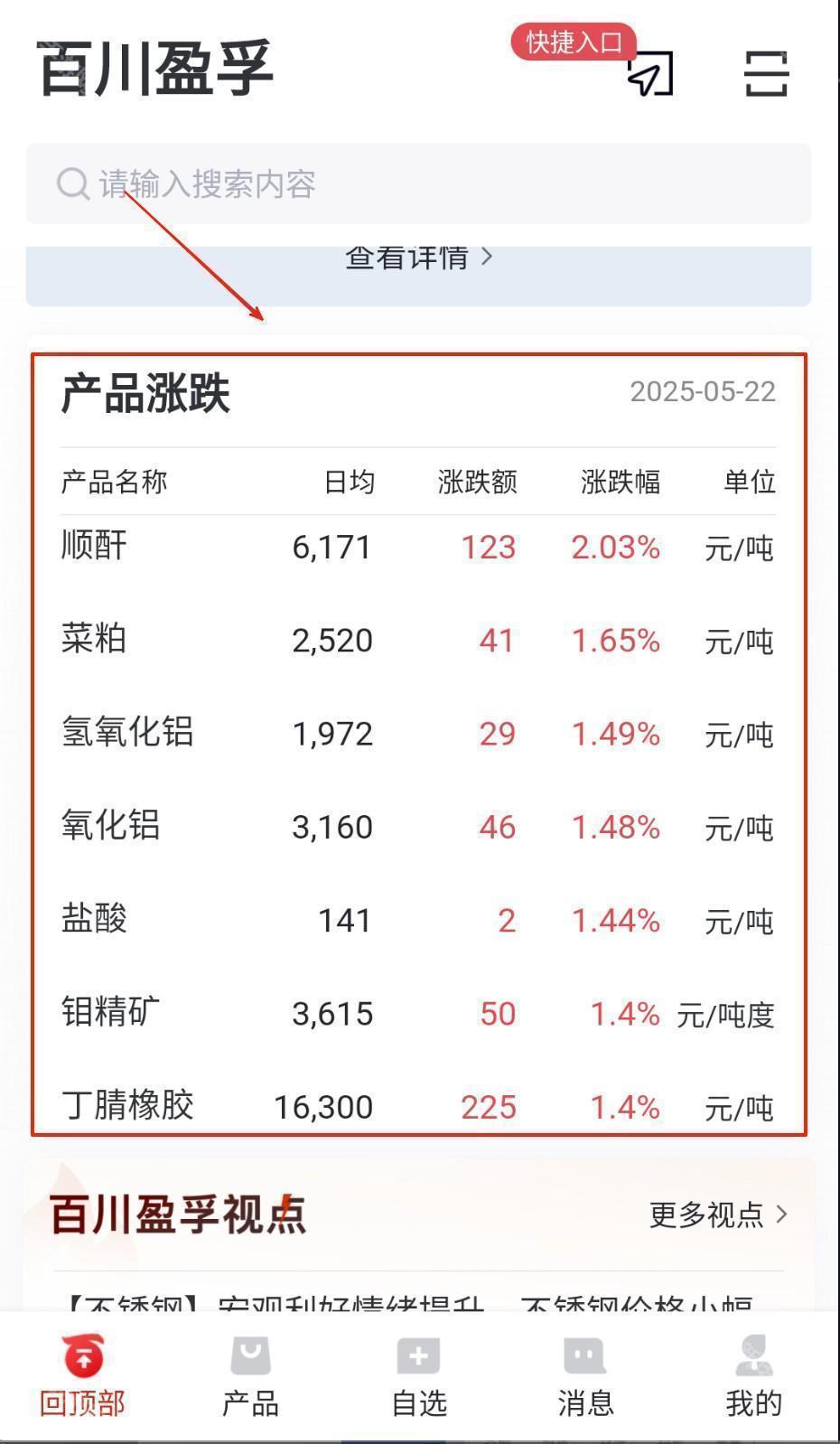Open the 丁腈橡胶 product row
The image size is (840, 1444).
(x=417, y=1106)
